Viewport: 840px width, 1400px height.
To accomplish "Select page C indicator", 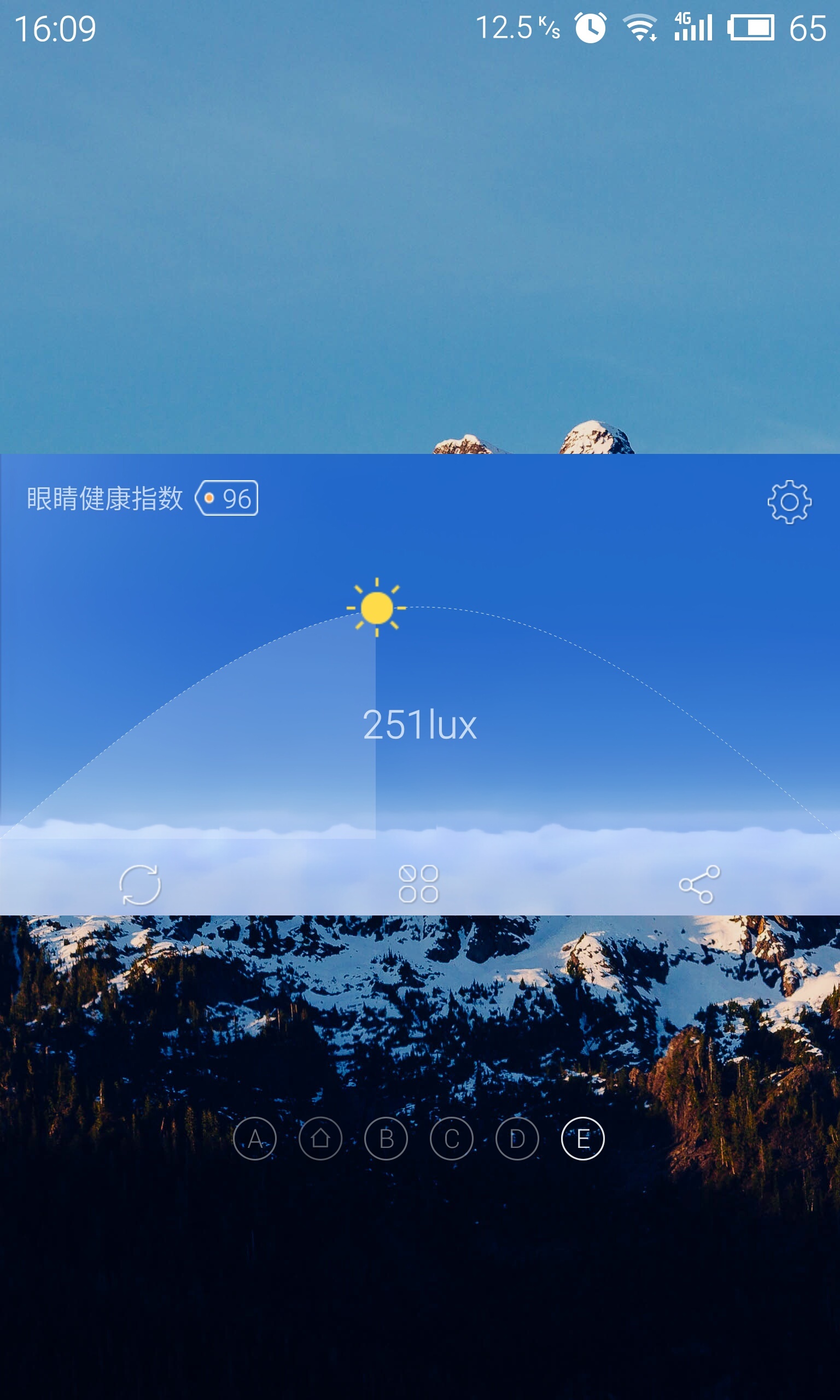I will click(x=452, y=1139).
